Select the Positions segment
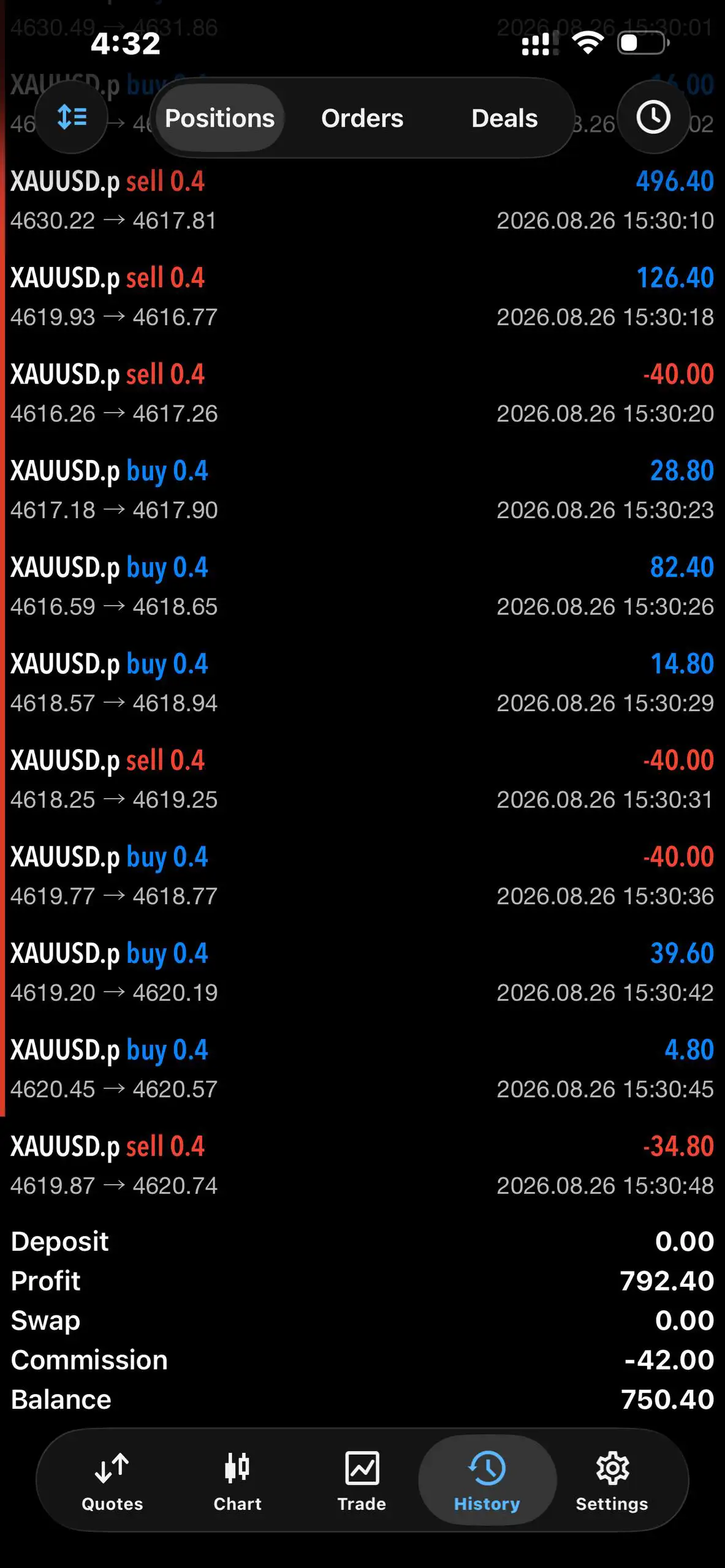Viewport: 725px width, 1568px height. [219, 118]
